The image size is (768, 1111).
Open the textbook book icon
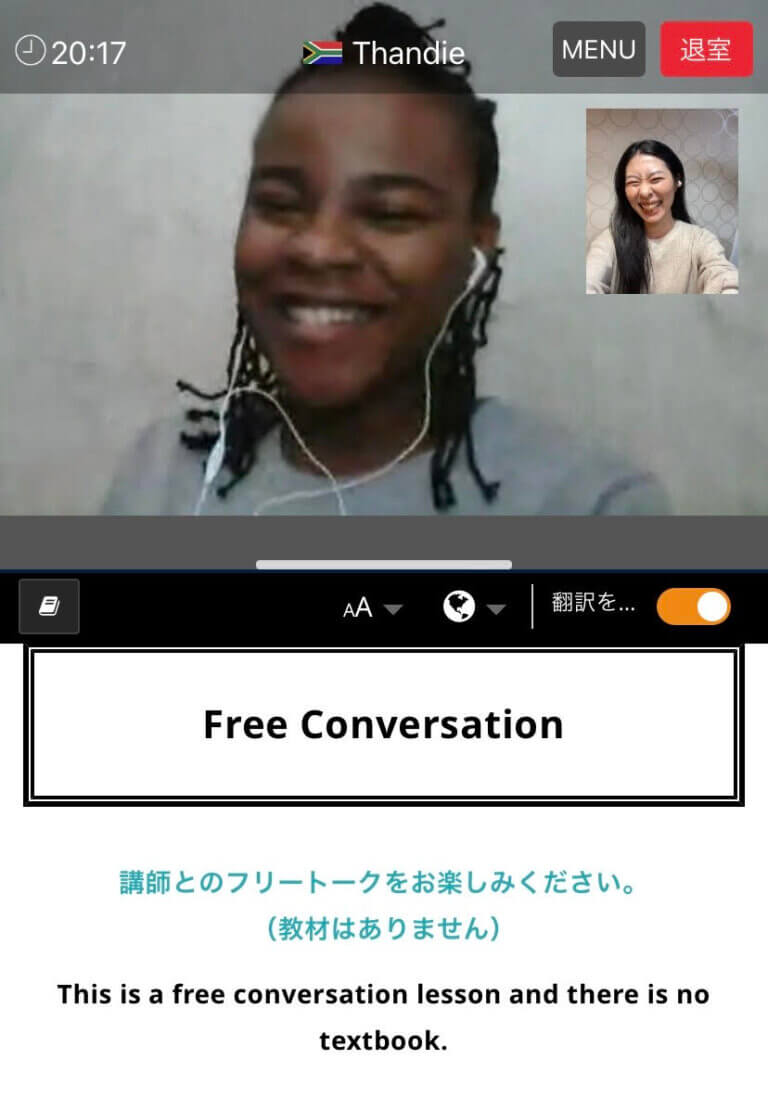49,607
